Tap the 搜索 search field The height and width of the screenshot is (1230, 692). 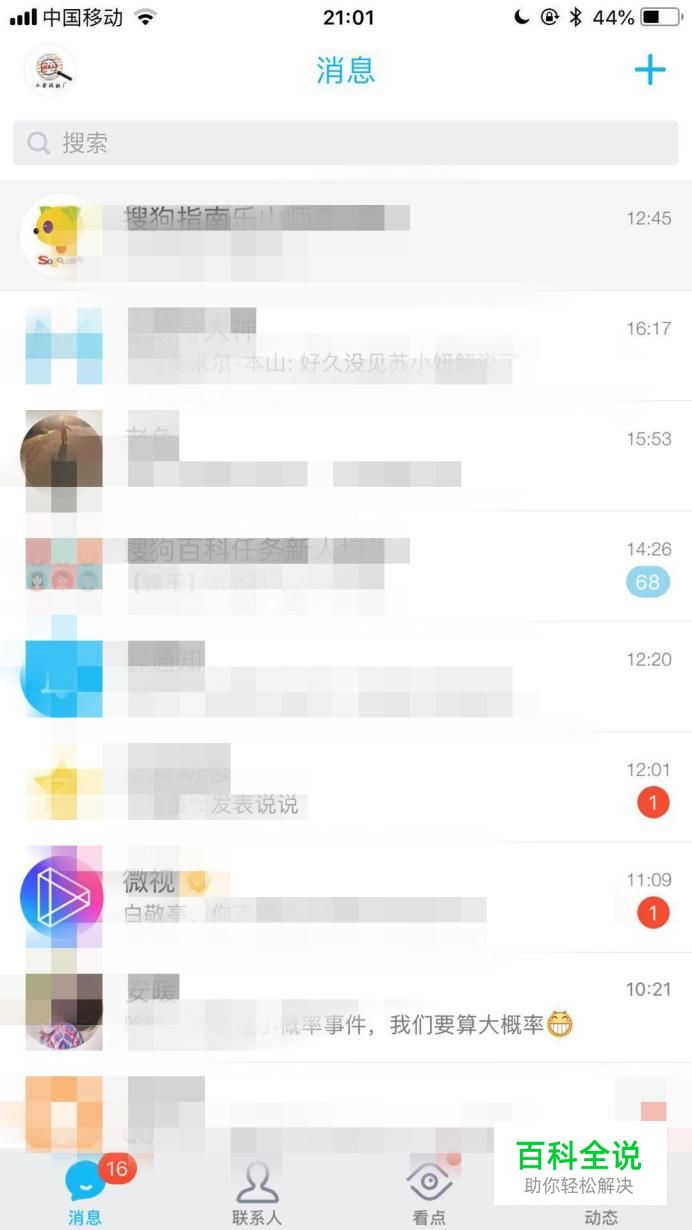coord(345,143)
